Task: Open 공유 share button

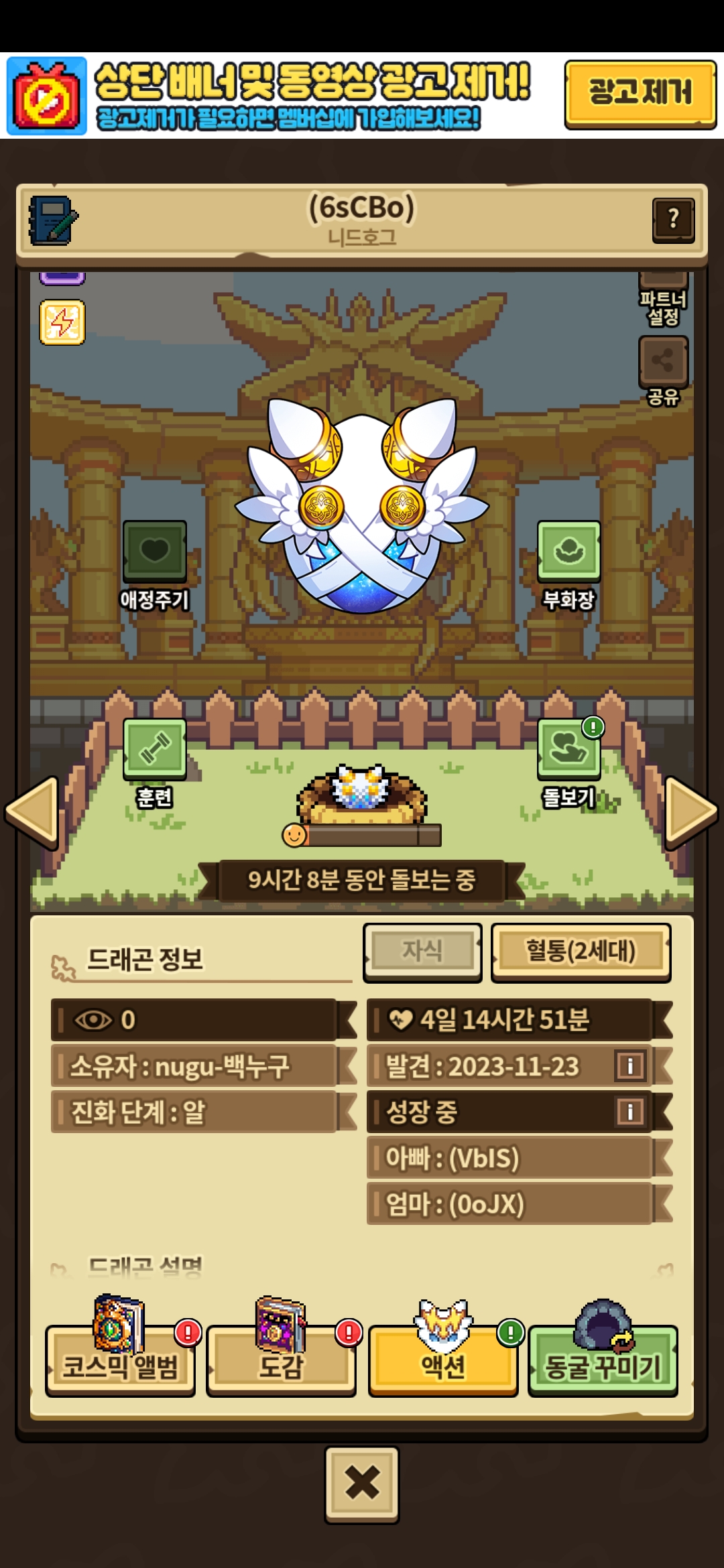Action: click(663, 362)
